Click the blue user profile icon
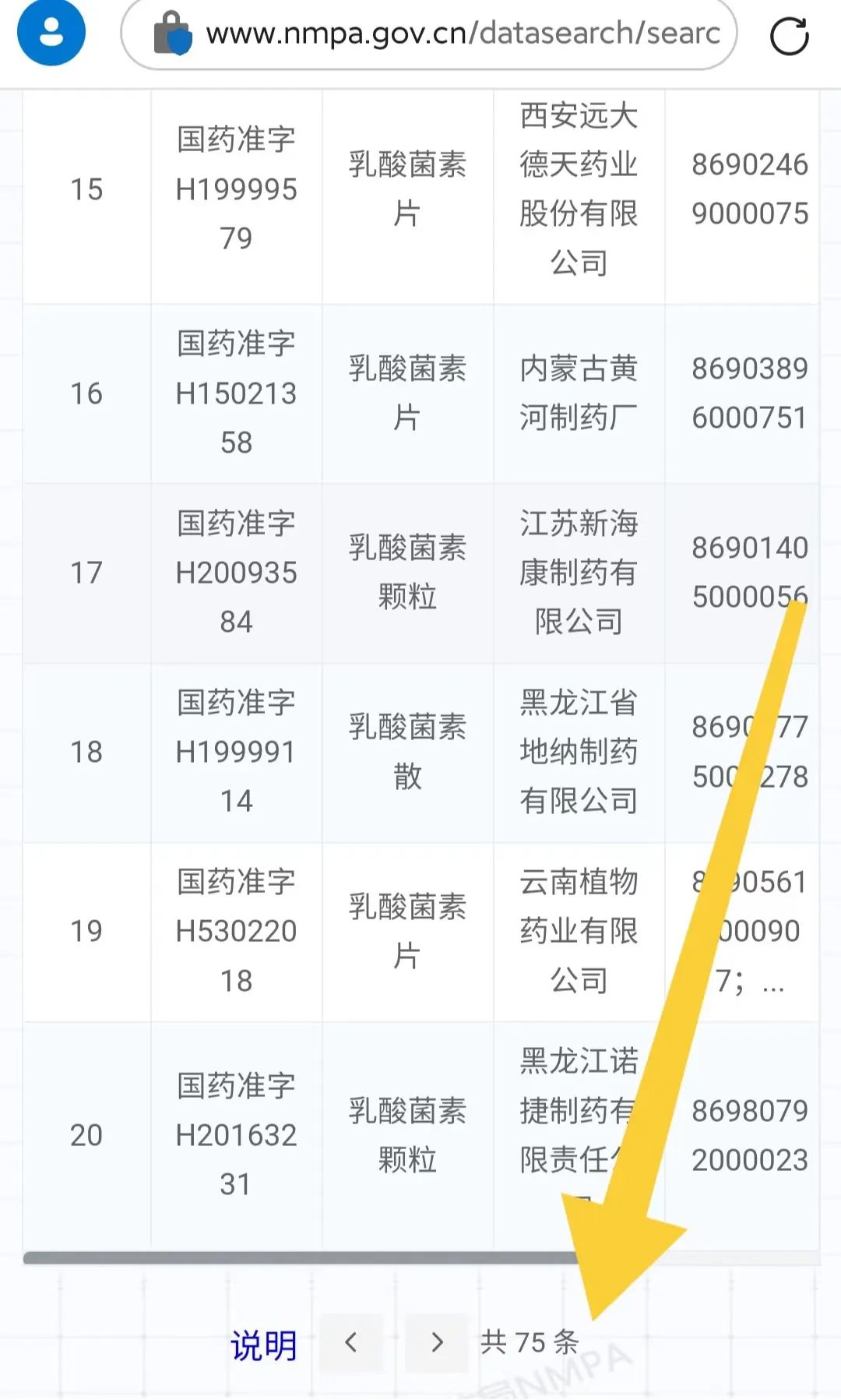 point(51,31)
